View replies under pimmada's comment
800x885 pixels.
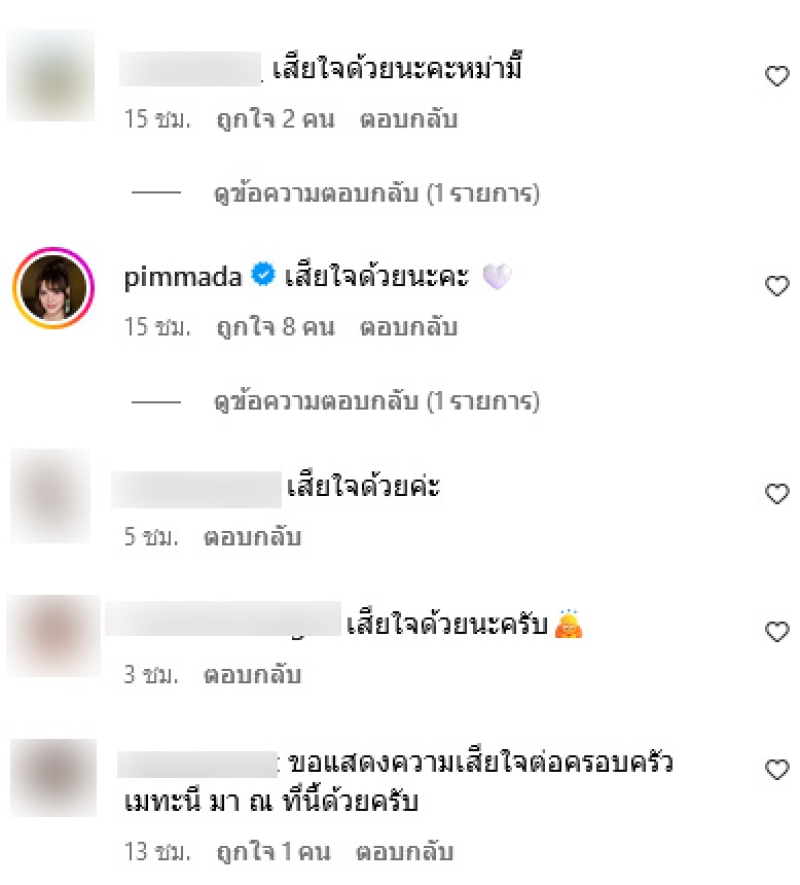point(376,402)
